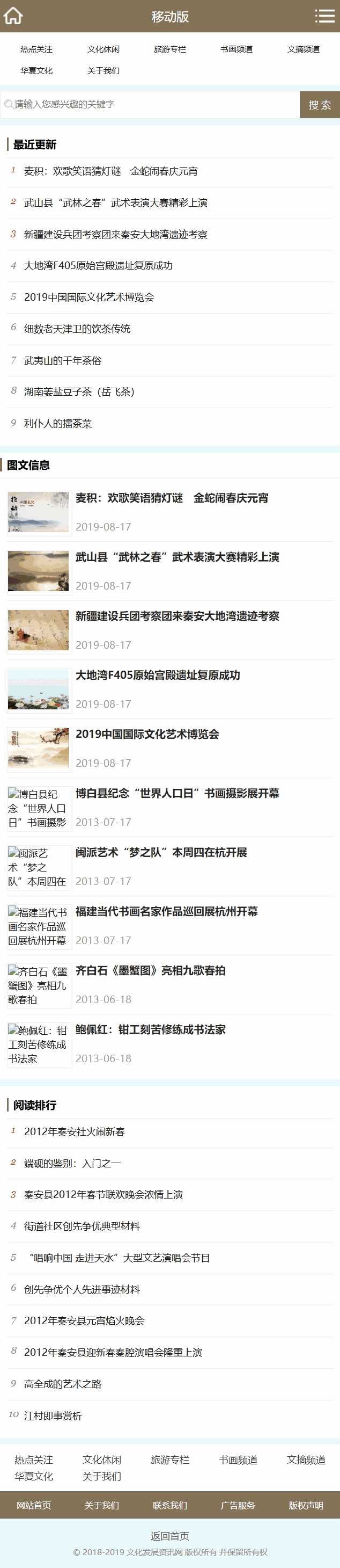Tap 返回首页 at the page bottom
This screenshot has width=340, height=1568.
[169, 1536]
